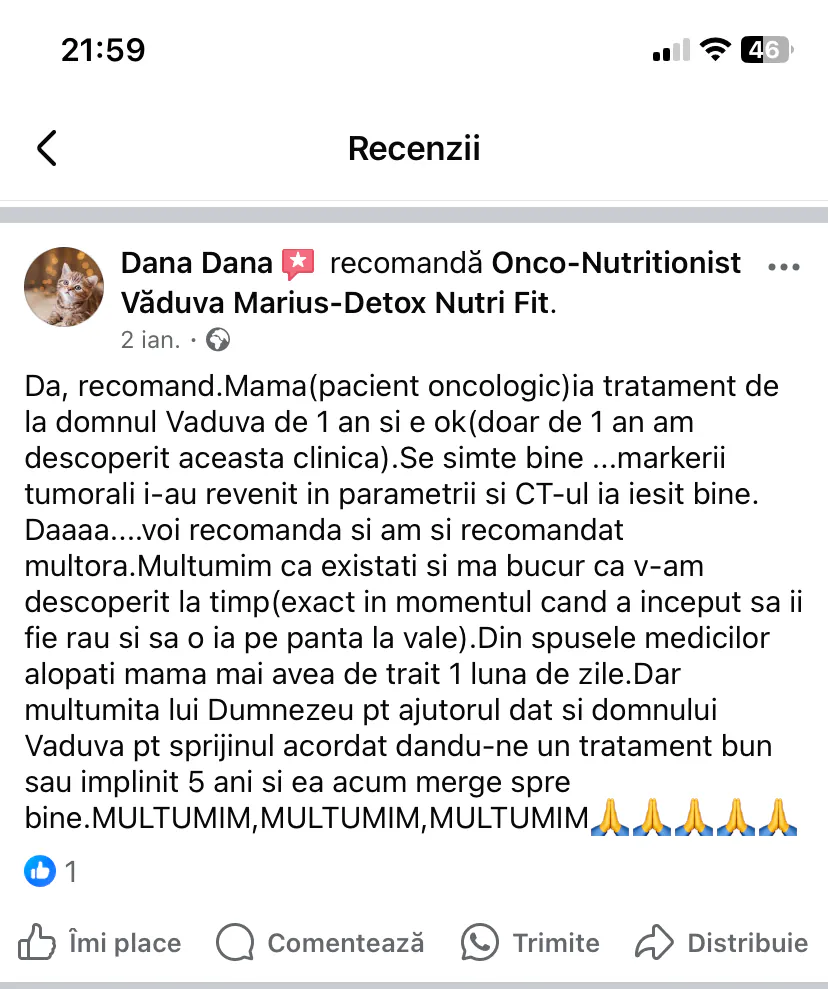Share the review with Distribuie
The height and width of the screenshot is (989, 828).
point(722,942)
